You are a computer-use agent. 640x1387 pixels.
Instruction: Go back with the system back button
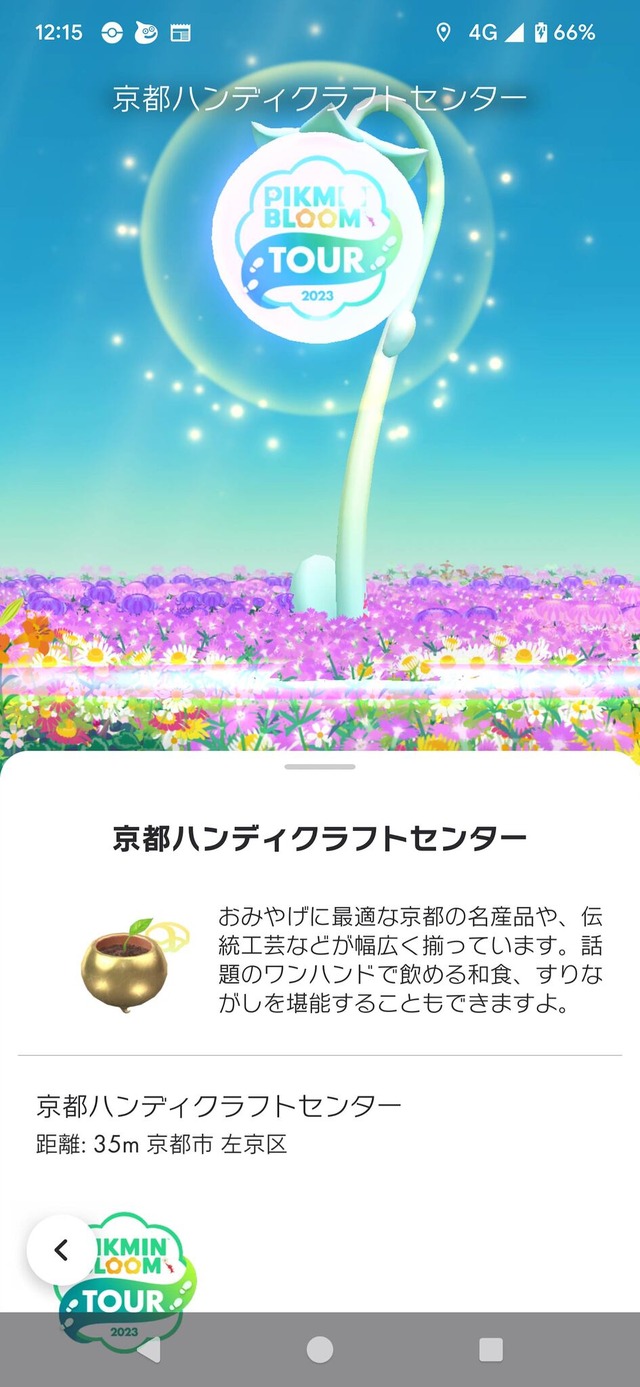(149, 1350)
